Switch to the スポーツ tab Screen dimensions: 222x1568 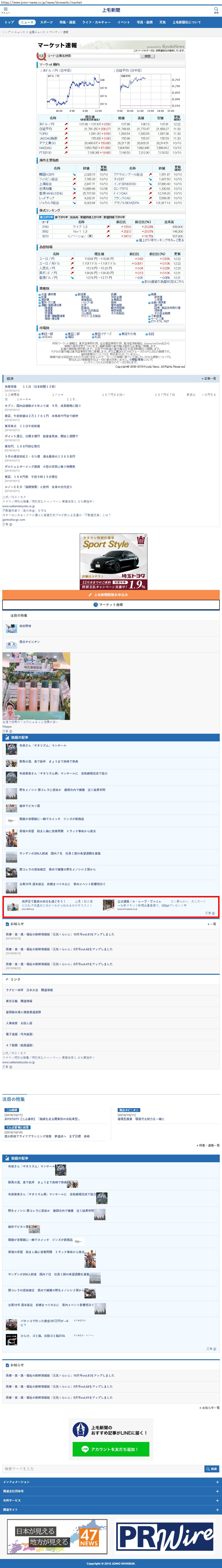point(46,22)
